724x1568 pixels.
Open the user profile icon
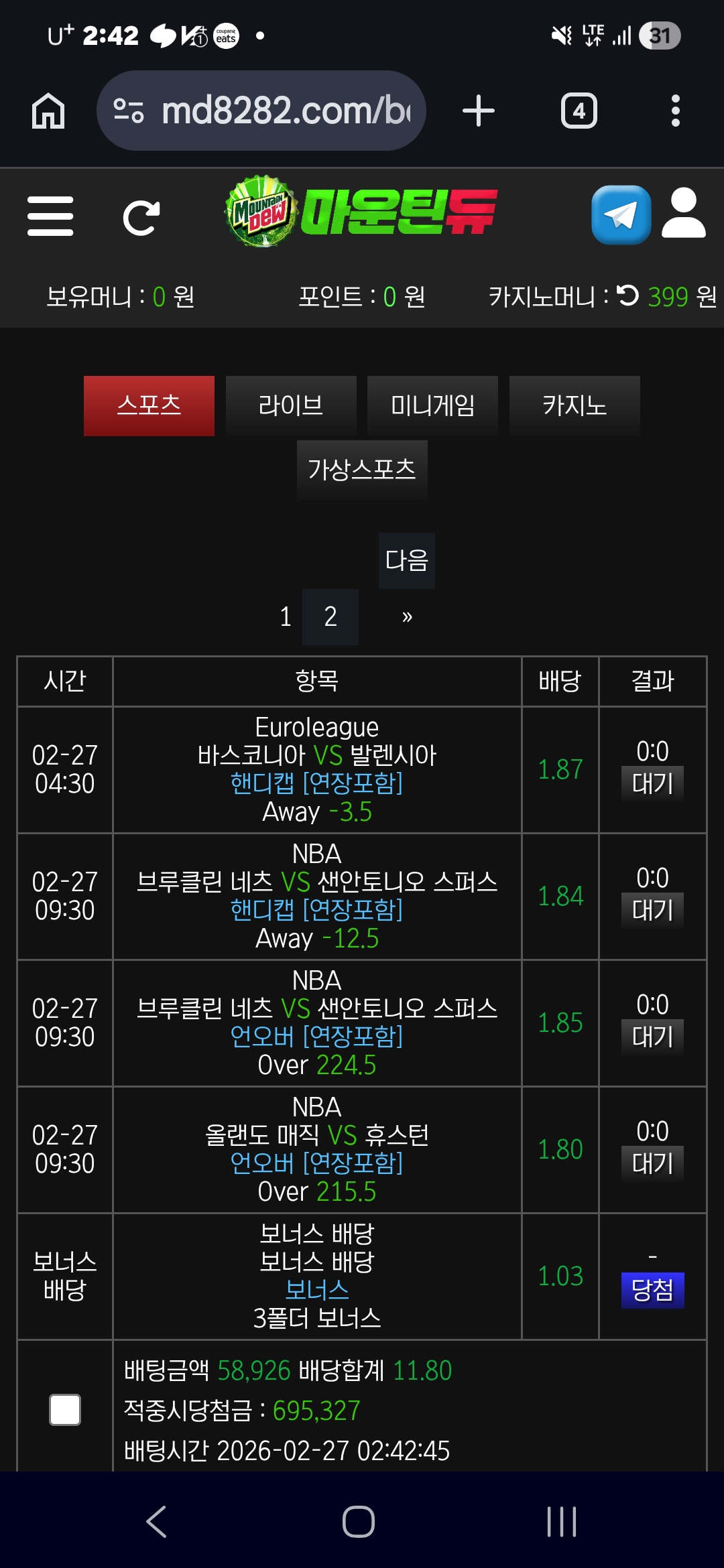click(683, 214)
